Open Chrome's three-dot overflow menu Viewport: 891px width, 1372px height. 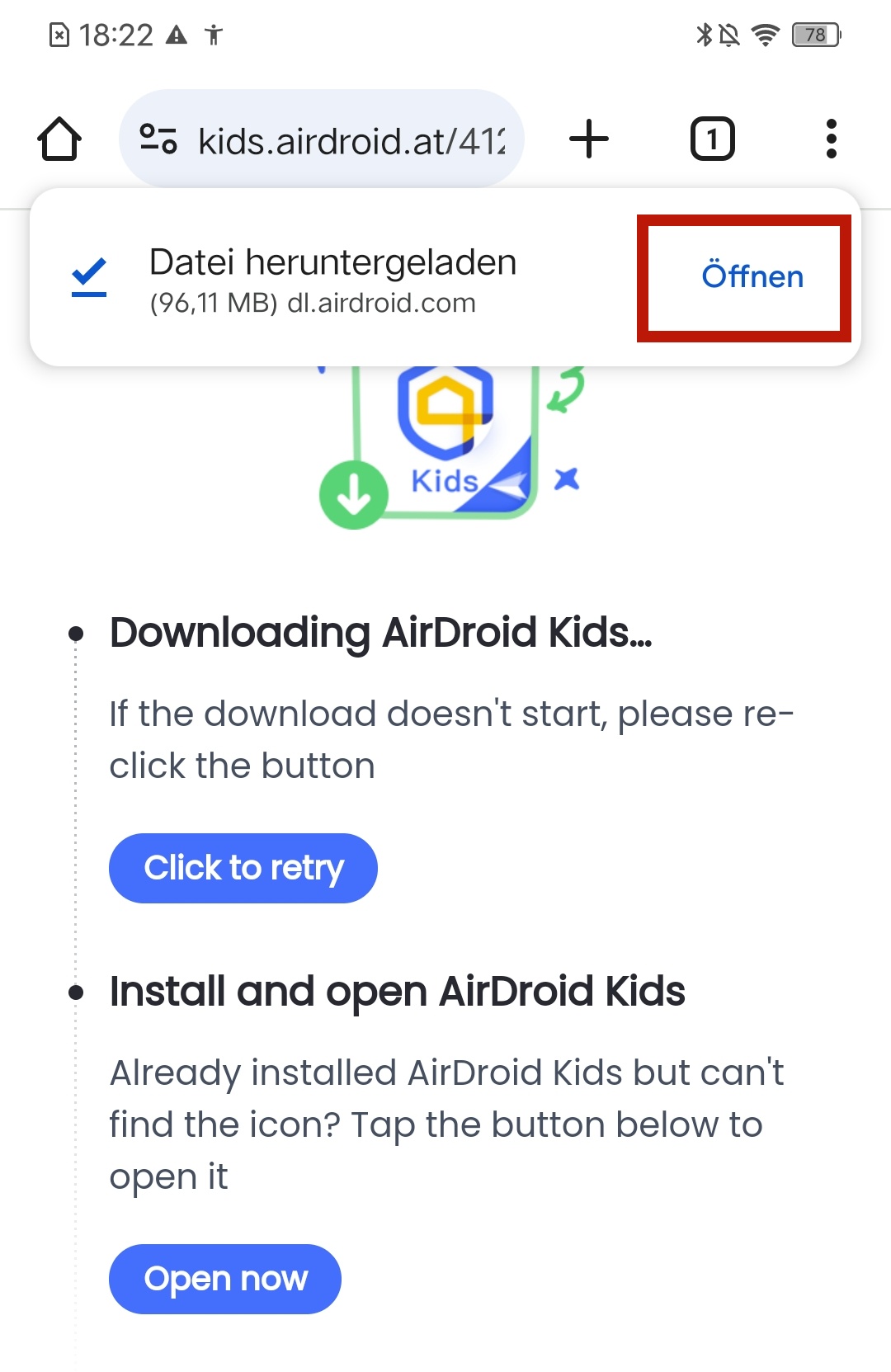pyautogui.click(x=832, y=138)
